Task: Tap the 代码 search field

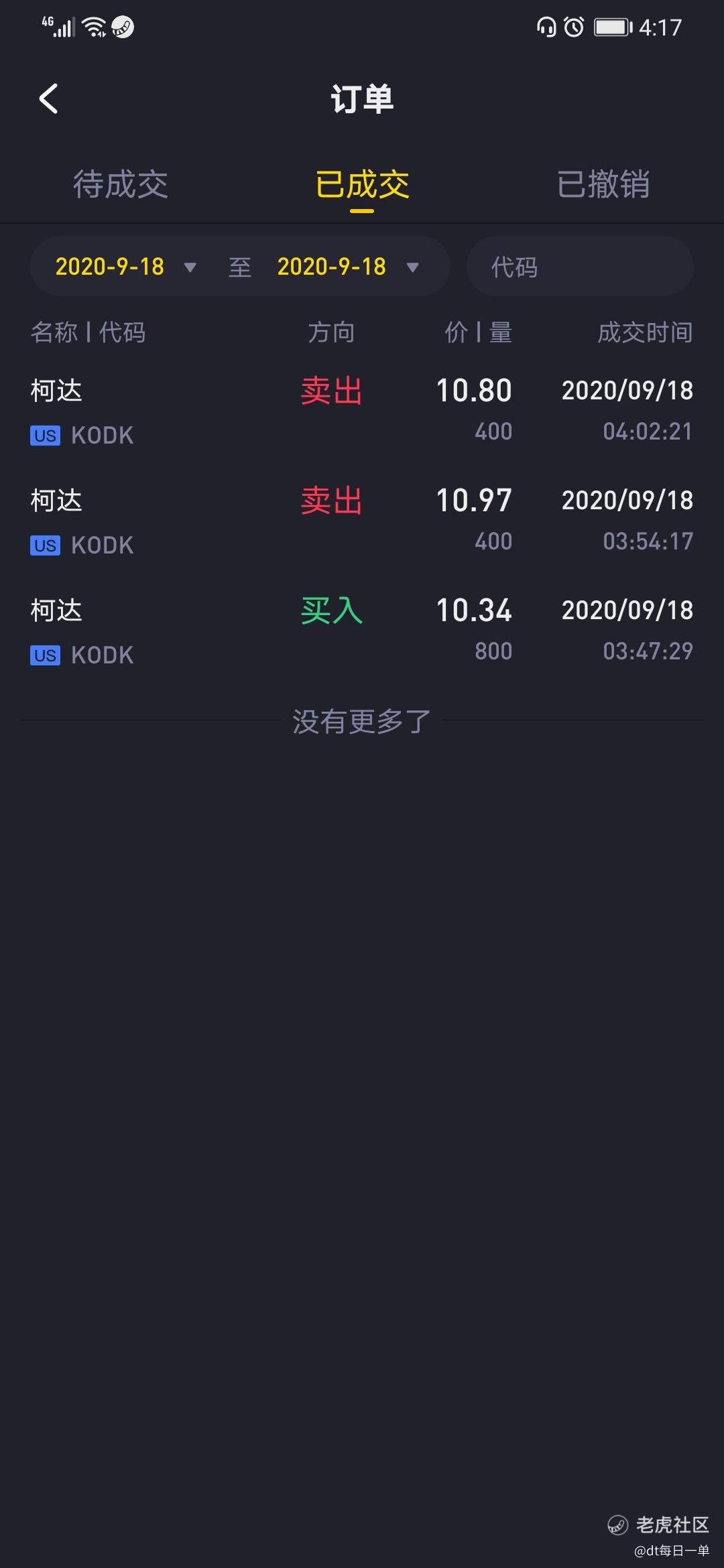Action: pos(580,267)
